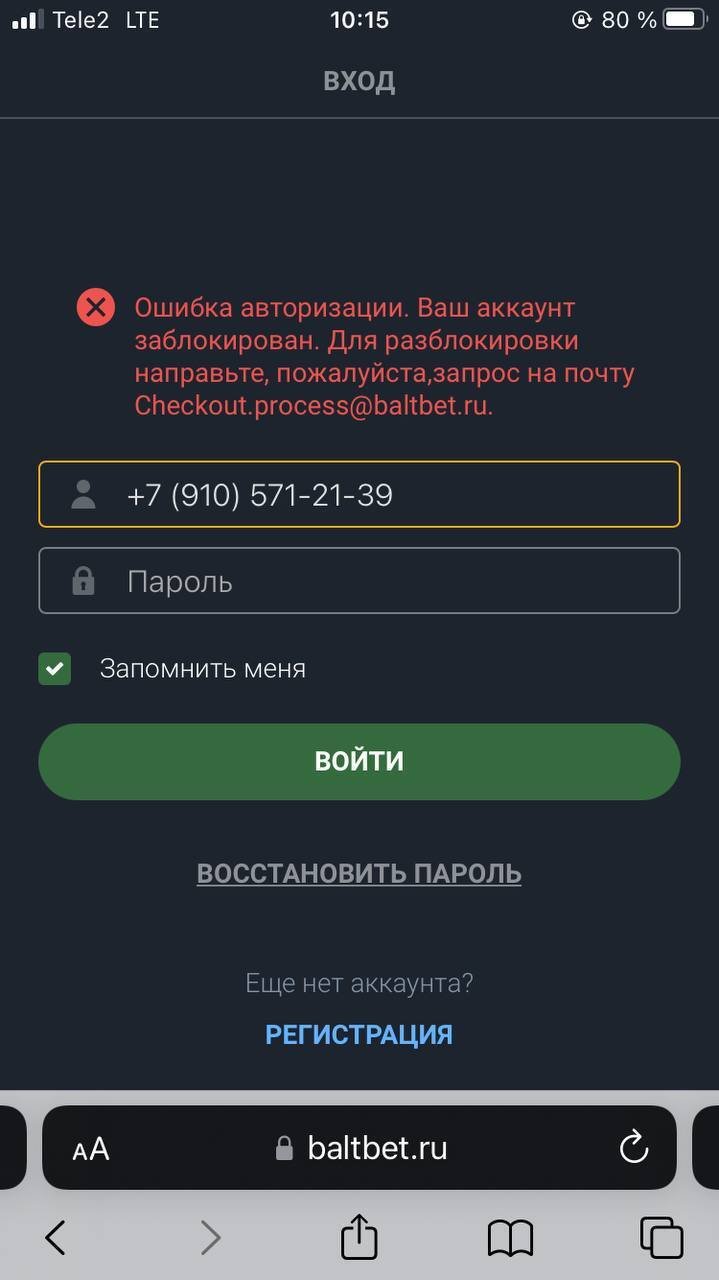Focus the Пароль password field

click(360, 581)
